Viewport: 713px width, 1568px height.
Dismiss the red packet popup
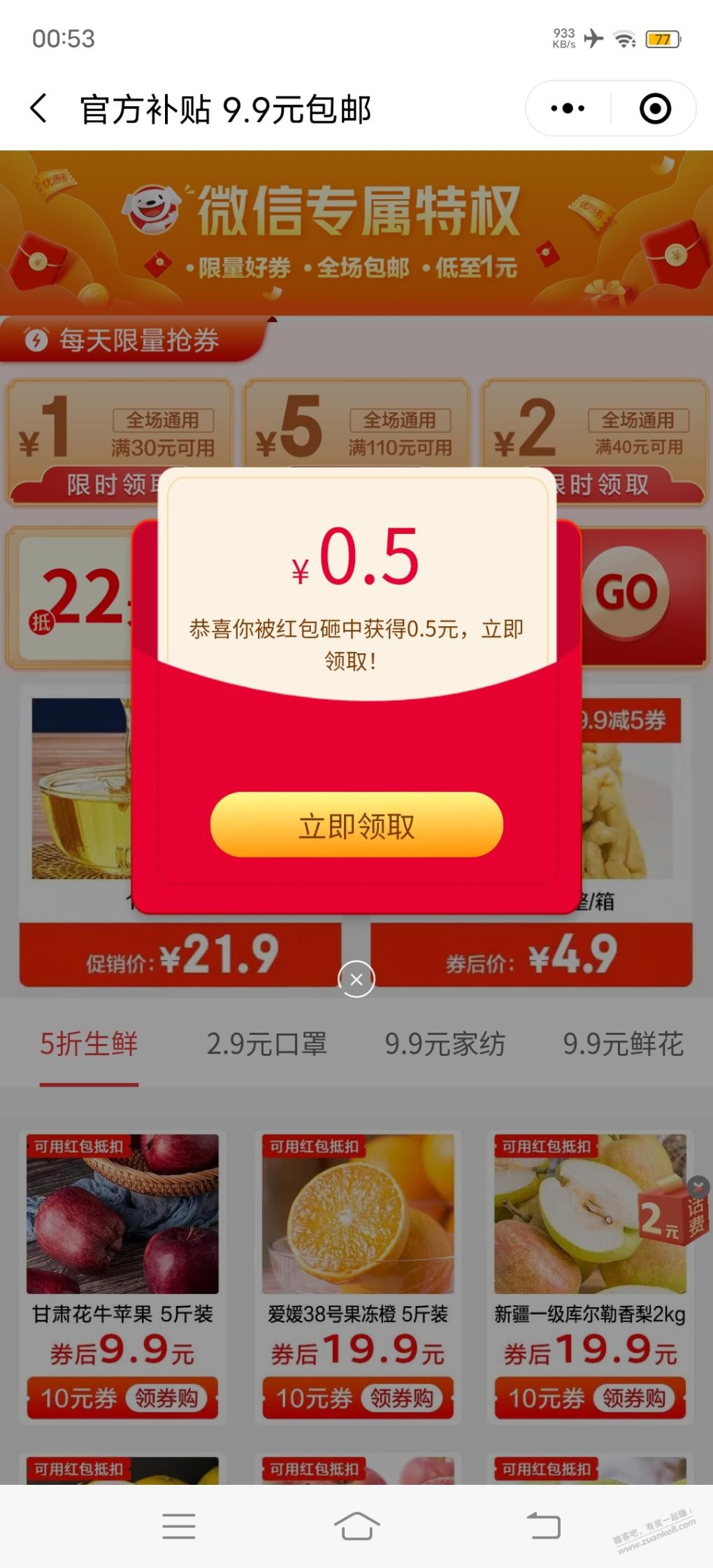click(x=356, y=980)
